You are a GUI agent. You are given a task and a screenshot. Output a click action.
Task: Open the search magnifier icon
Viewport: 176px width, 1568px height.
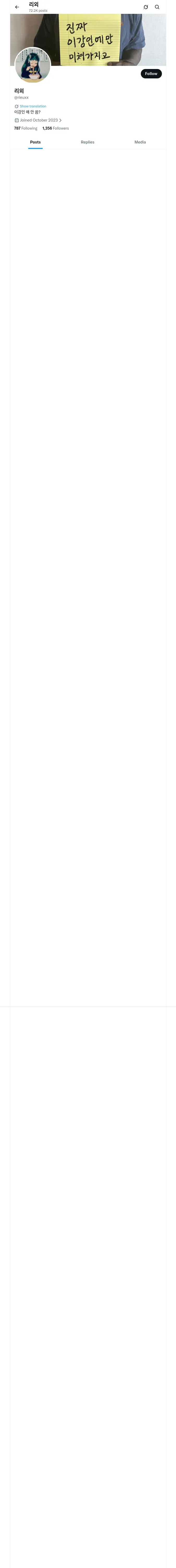(x=157, y=7)
